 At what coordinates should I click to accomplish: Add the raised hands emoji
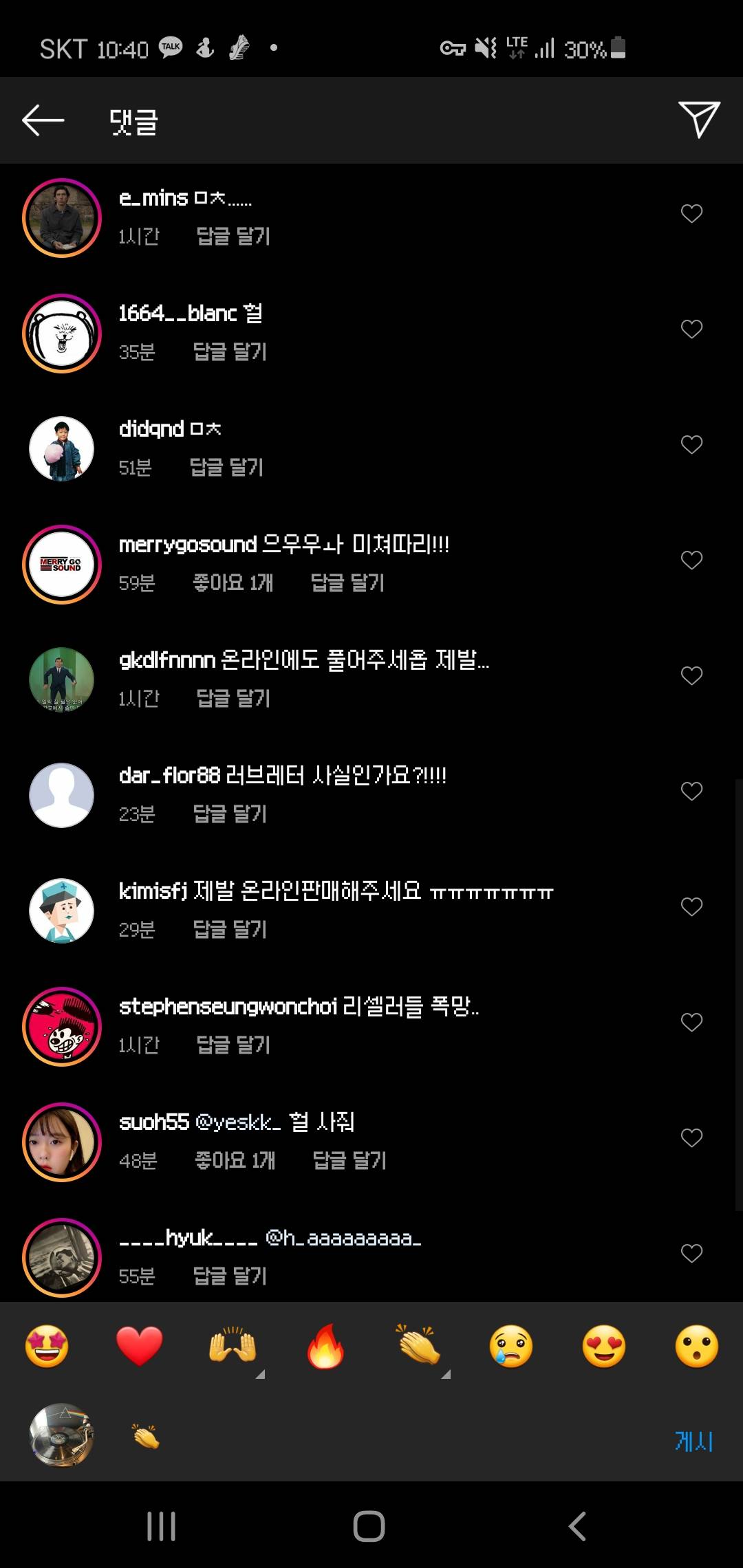tap(233, 1347)
